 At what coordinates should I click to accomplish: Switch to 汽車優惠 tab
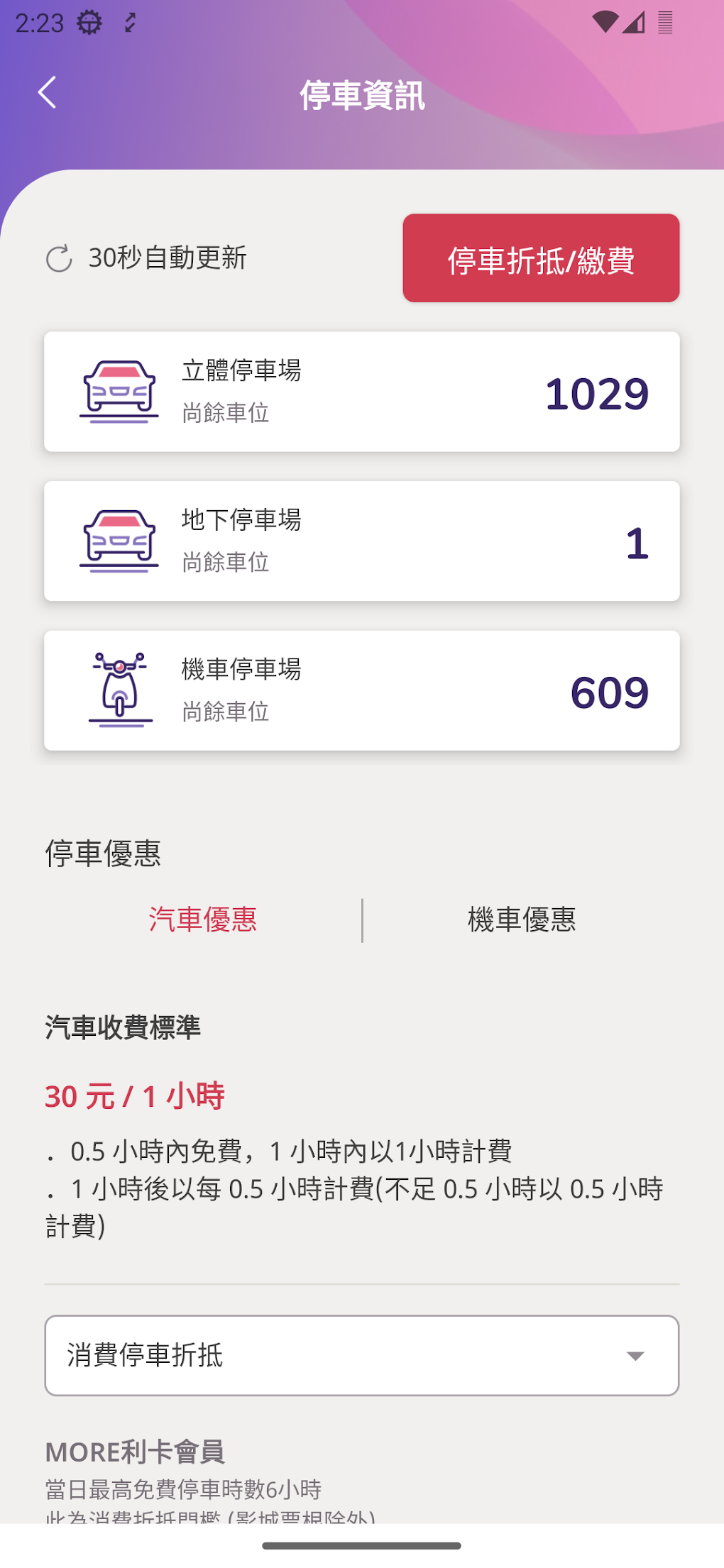coord(203,920)
